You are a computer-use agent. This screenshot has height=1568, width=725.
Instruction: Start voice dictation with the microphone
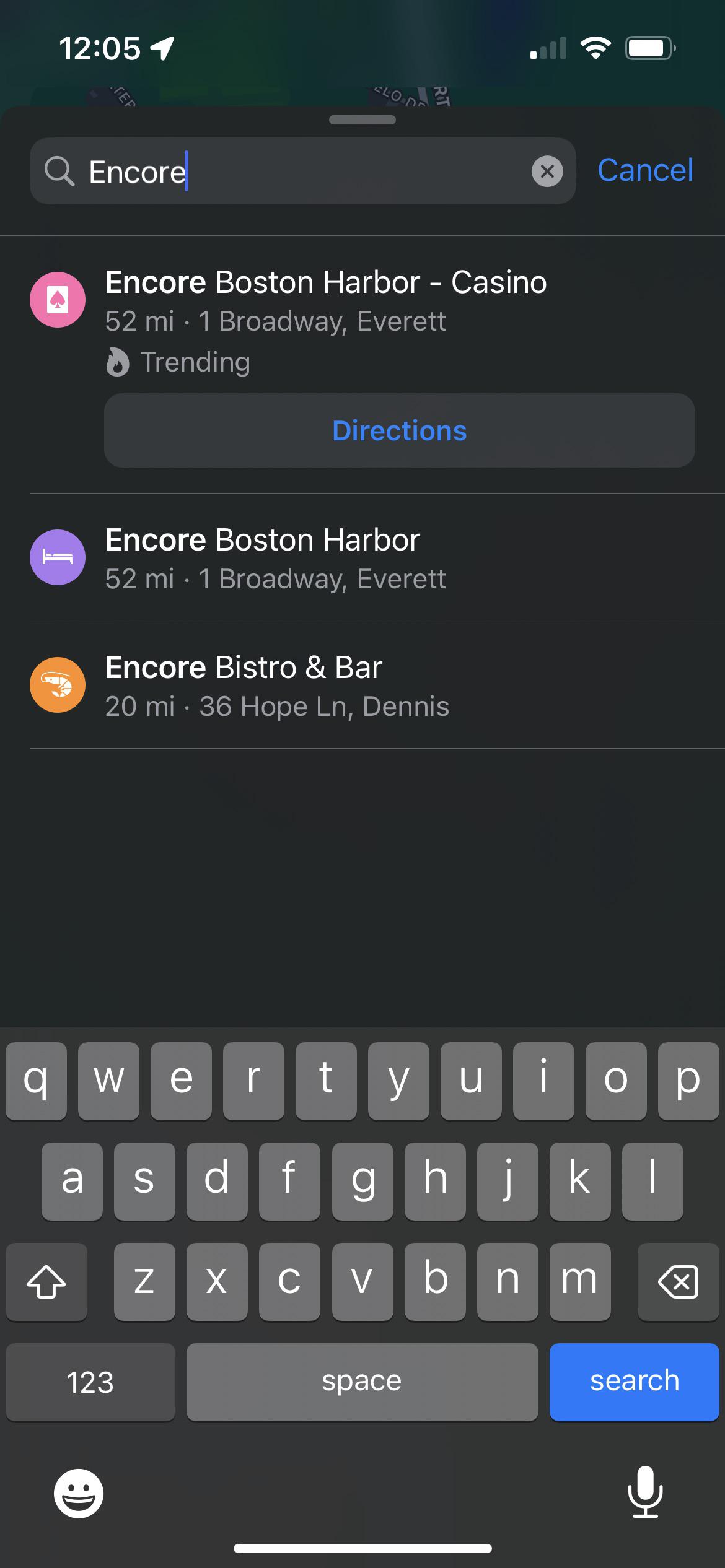pyautogui.click(x=645, y=1492)
